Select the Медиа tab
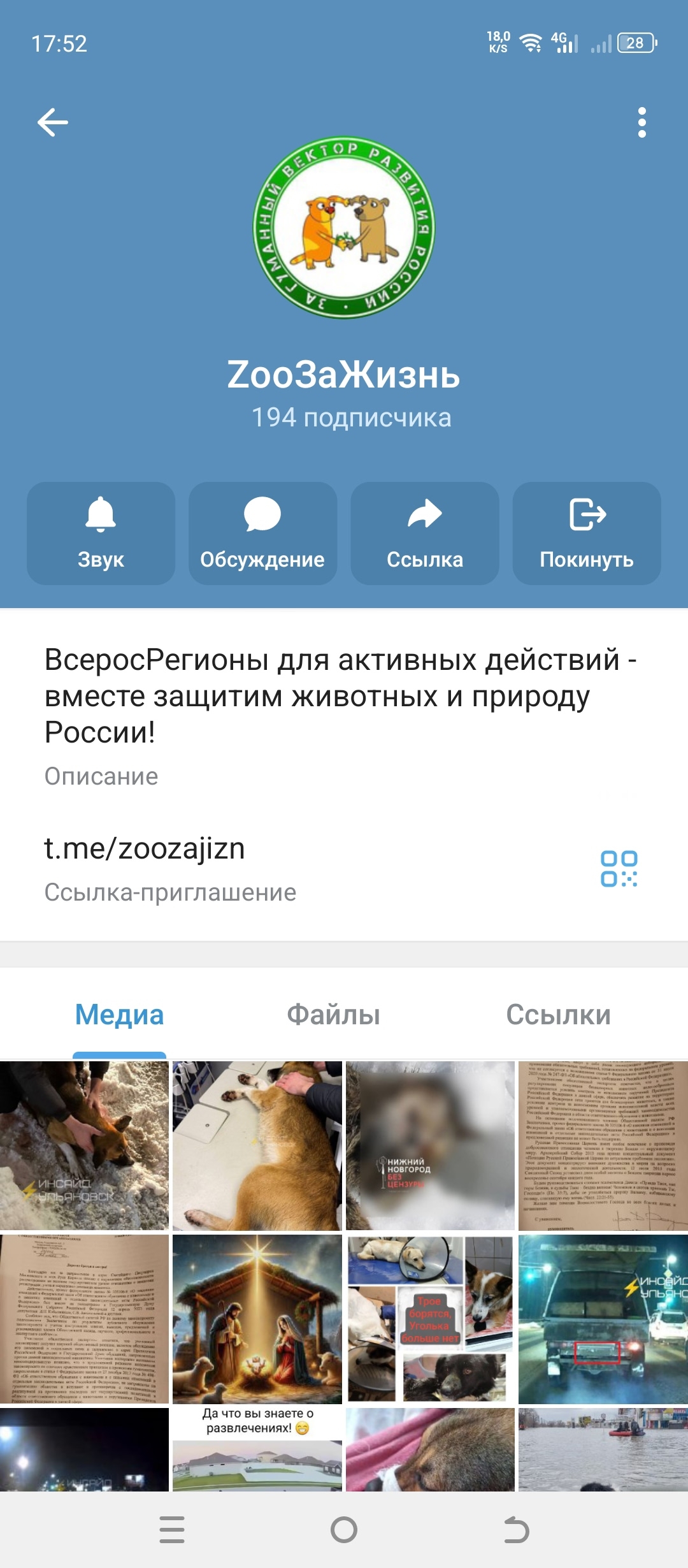This screenshot has width=688, height=1568. (x=119, y=1015)
